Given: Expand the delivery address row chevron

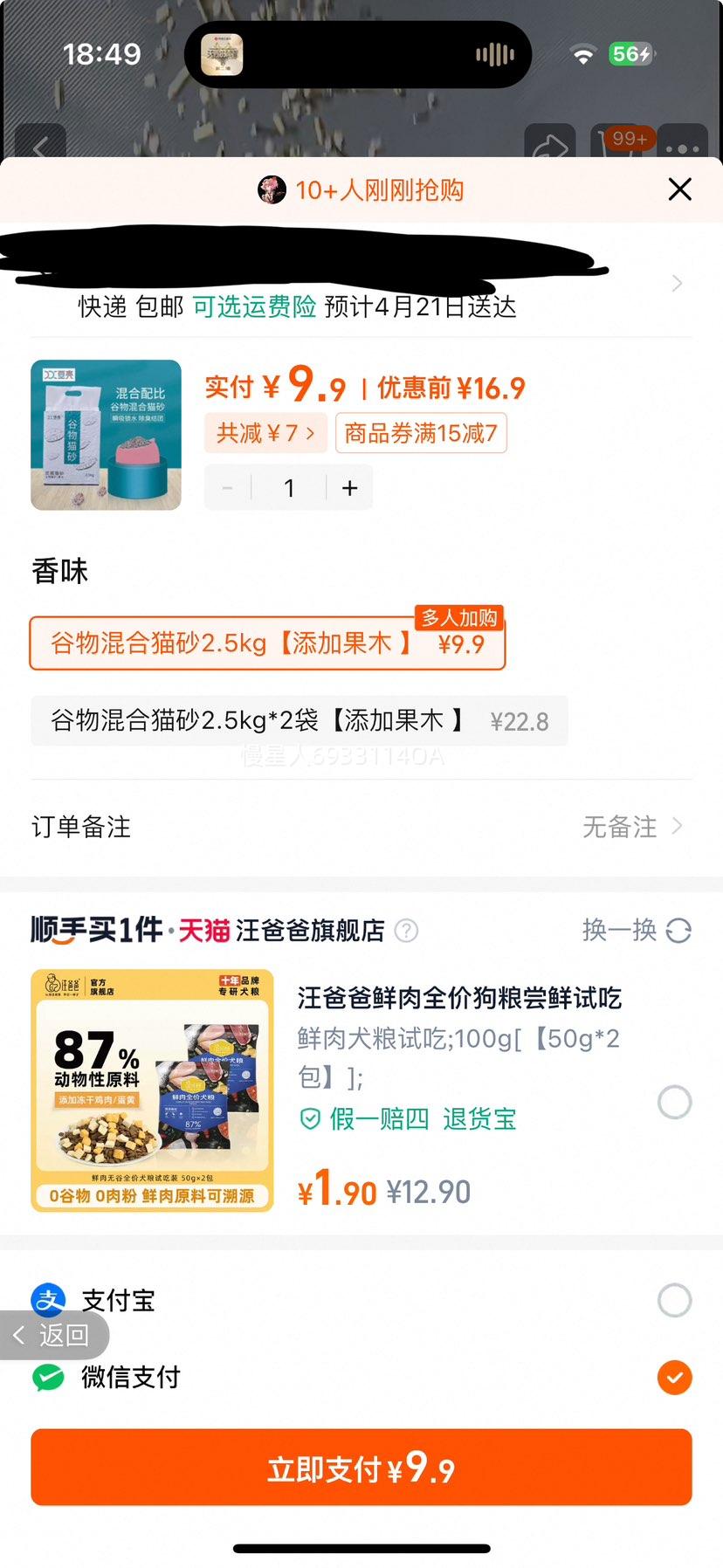Looking at the screenshot, I should click(675, 283).
